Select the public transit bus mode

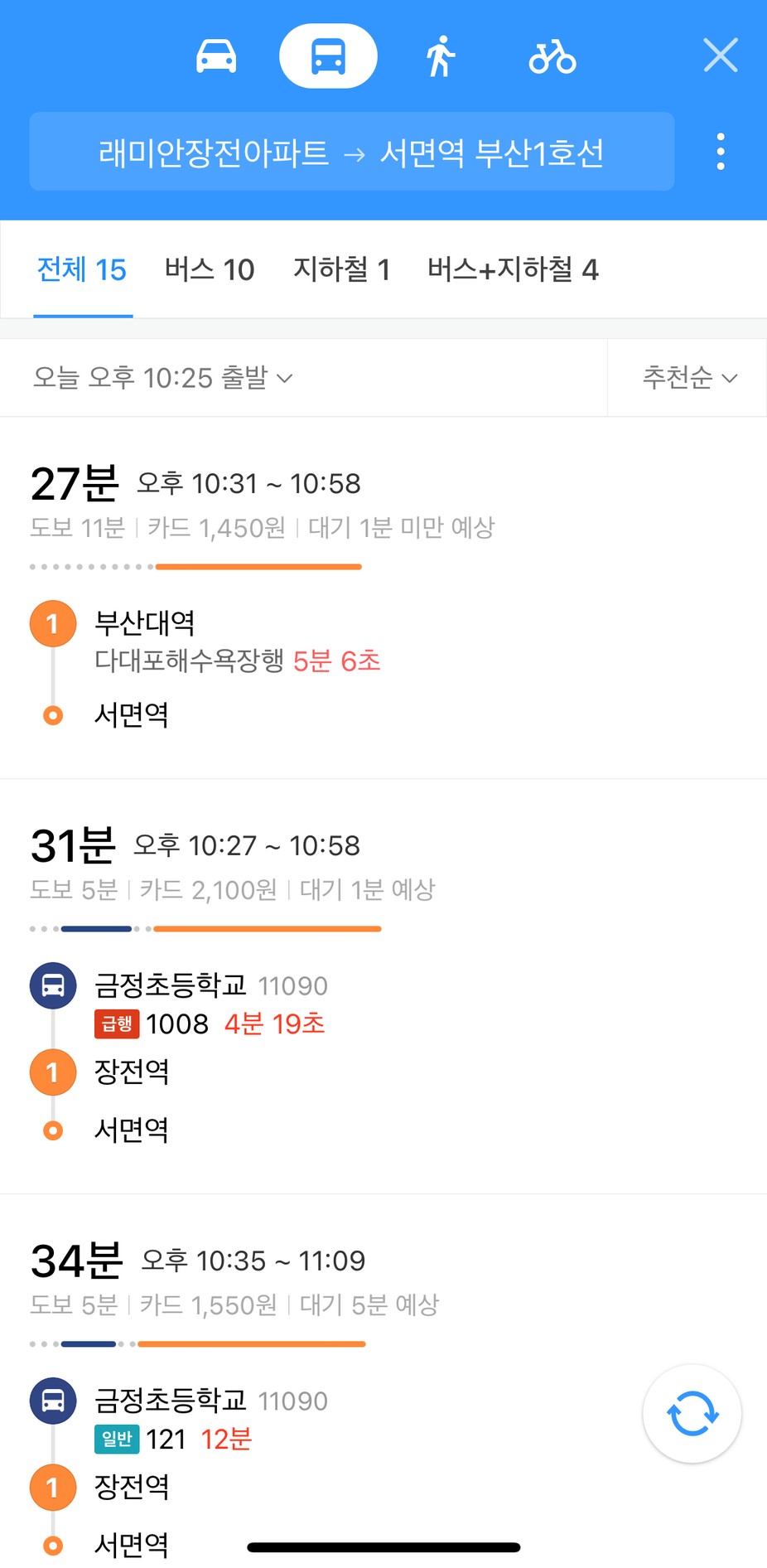[x=328, y=56]
